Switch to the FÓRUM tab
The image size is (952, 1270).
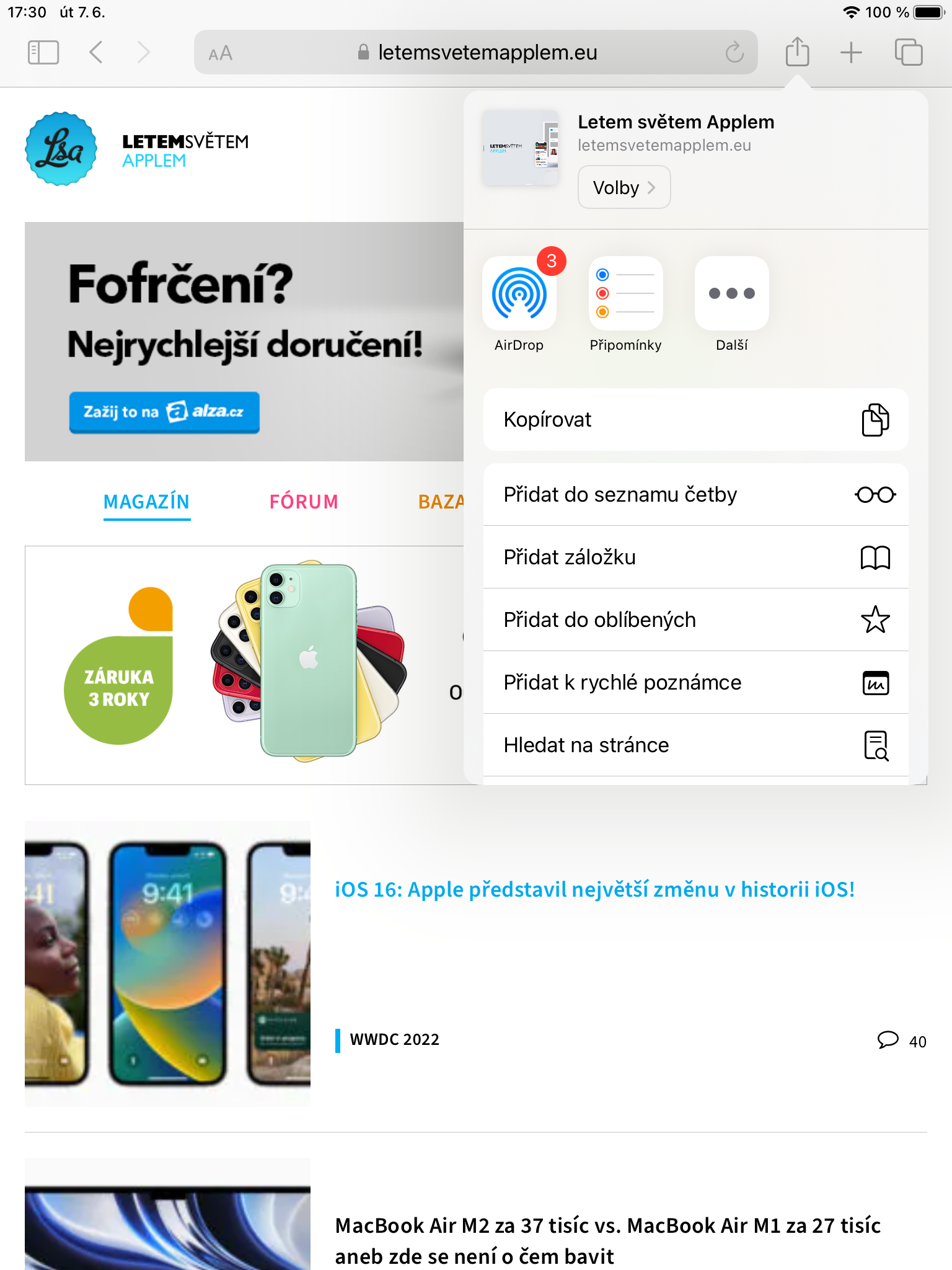click(304, 502)
